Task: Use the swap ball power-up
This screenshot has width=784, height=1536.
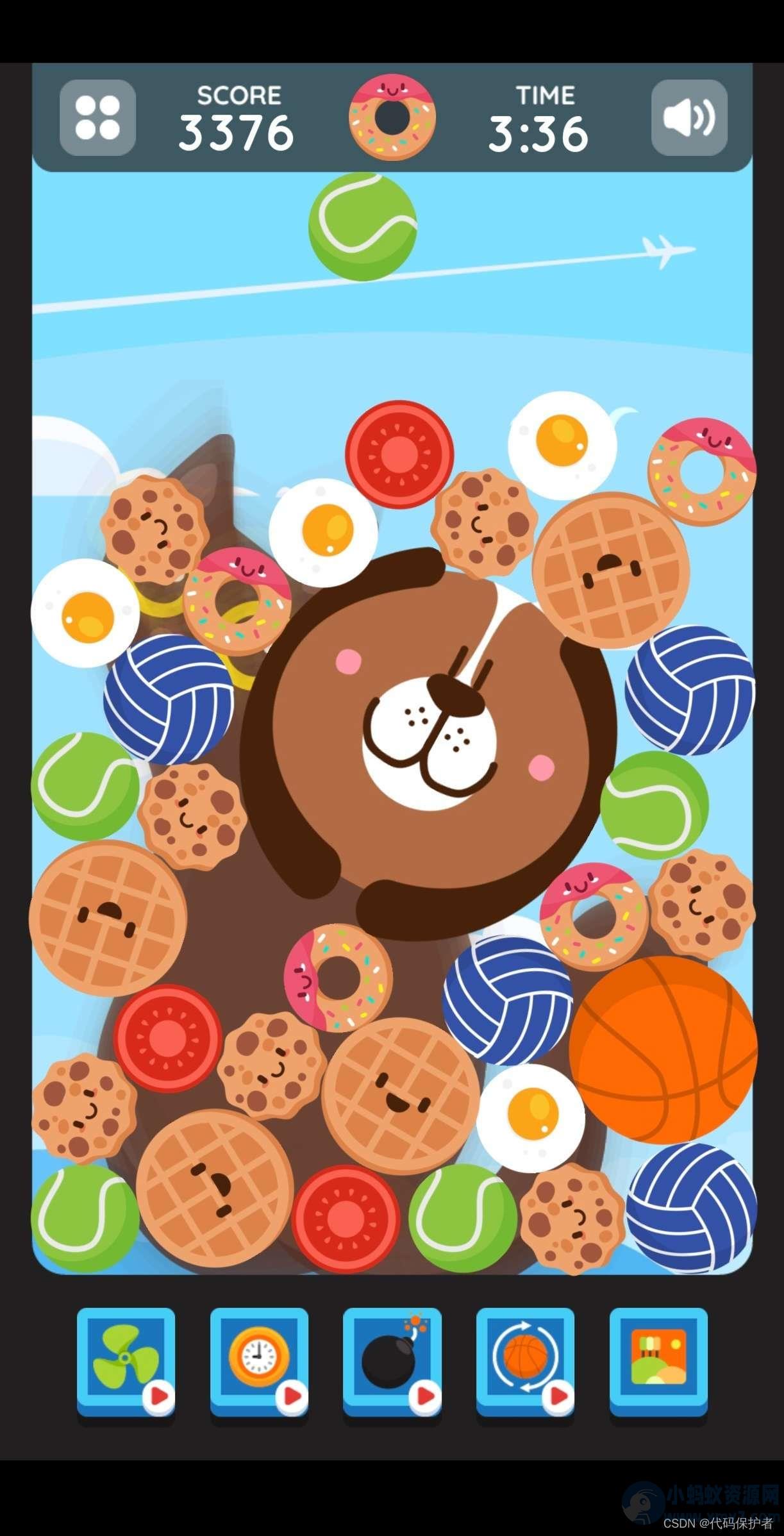Action: (x=525, y=1361)
